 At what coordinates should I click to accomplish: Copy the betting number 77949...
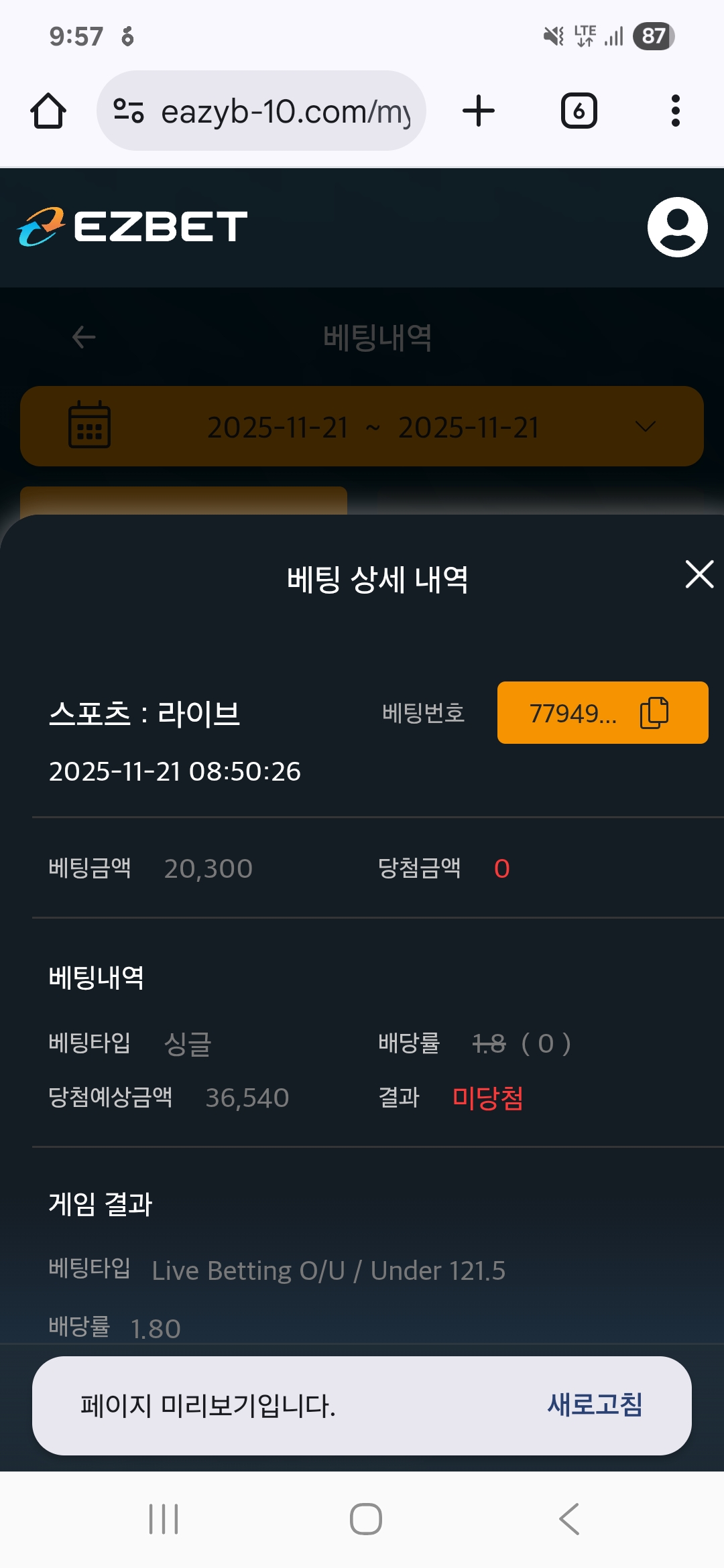click(x=654, y=712)
